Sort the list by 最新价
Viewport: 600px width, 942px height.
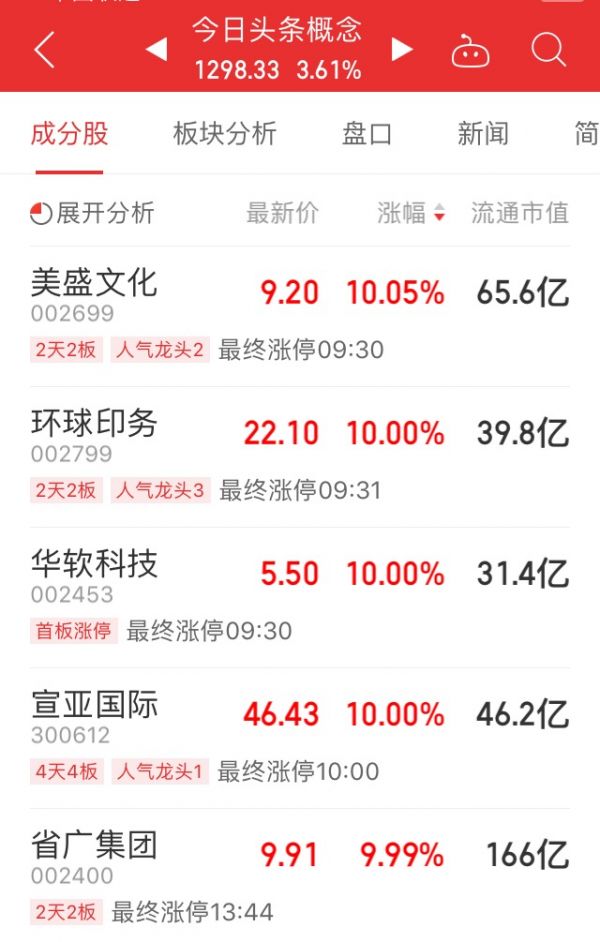(x=282, y=213)
